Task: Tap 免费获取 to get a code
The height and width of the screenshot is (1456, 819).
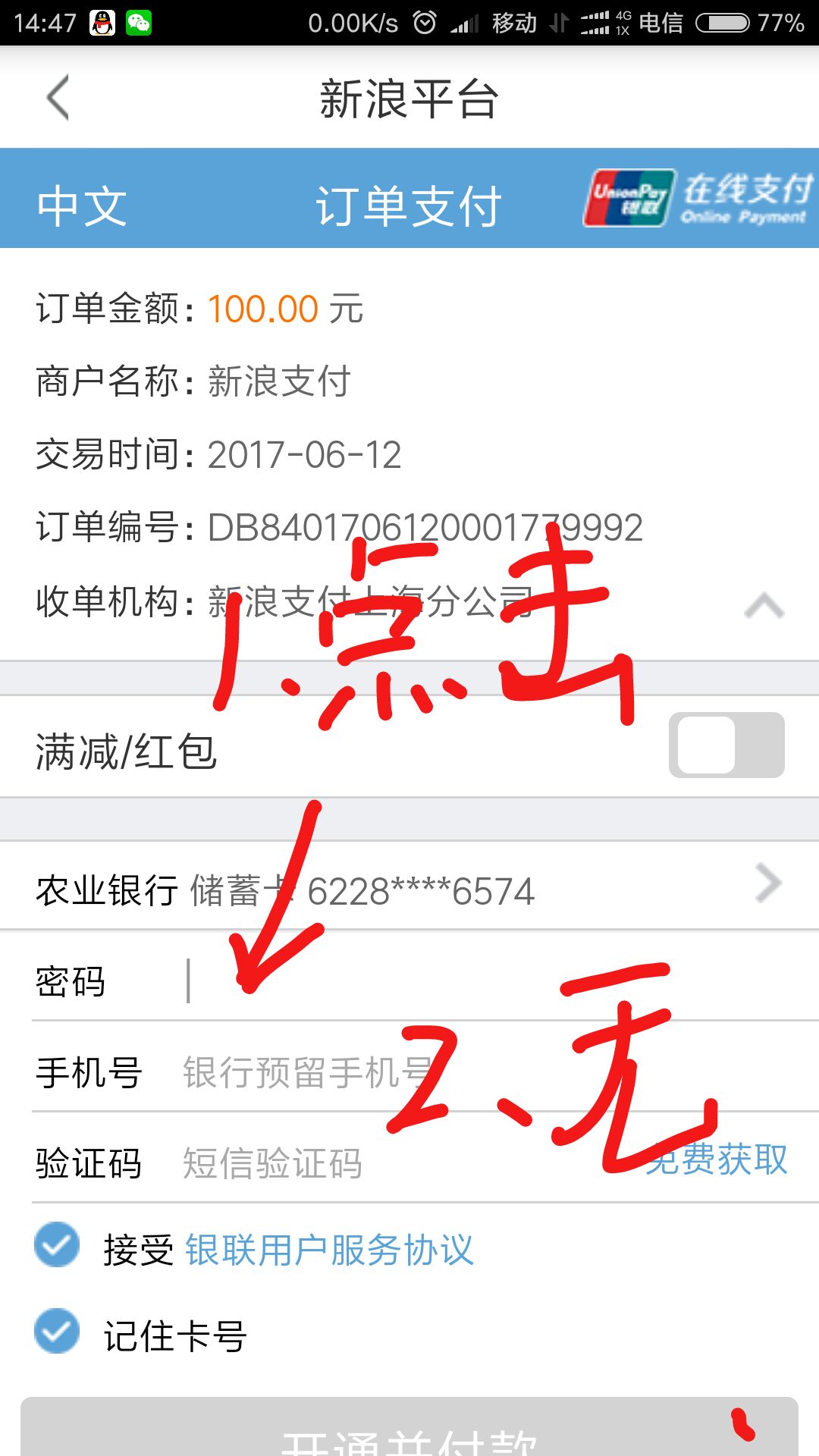Action: tap(717, 1159)
